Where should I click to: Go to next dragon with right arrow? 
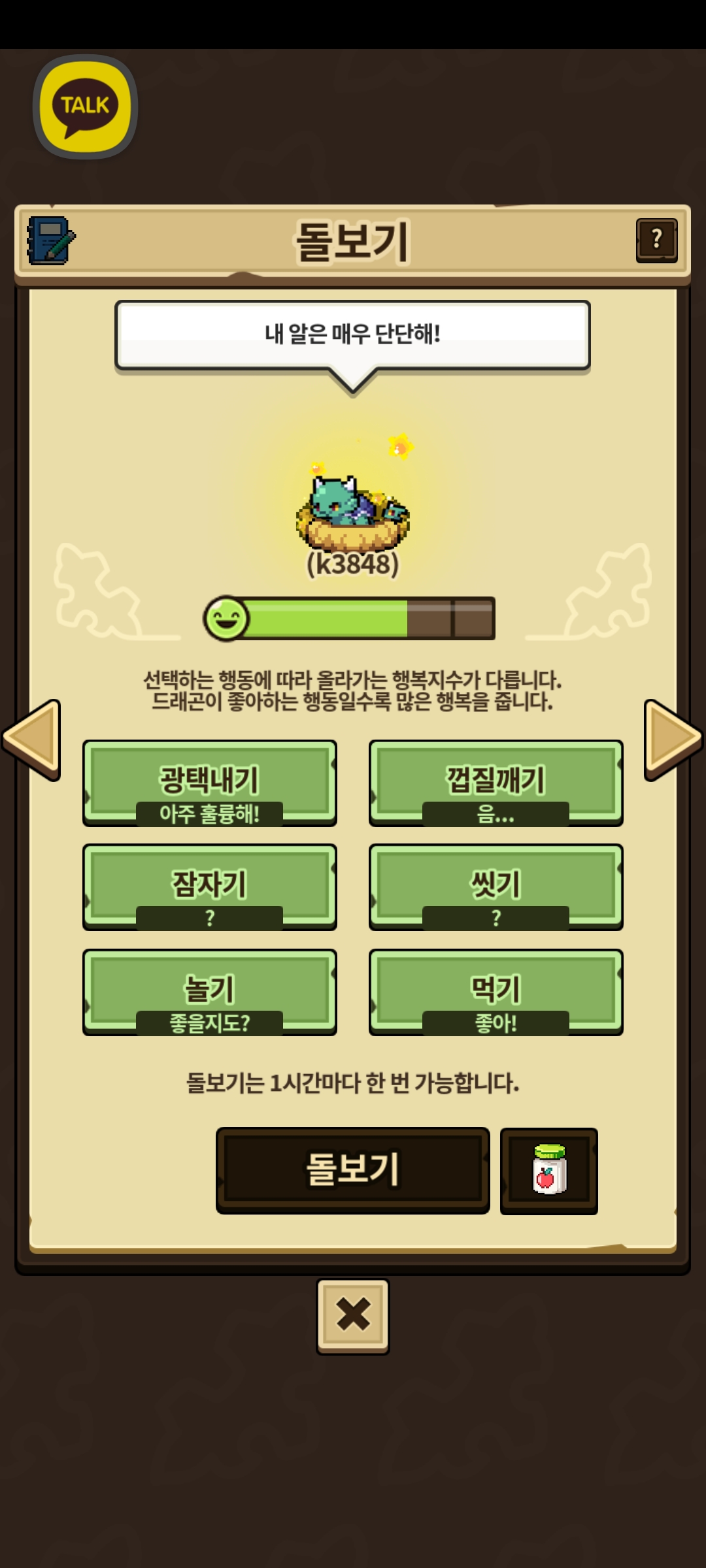coord(672,739)
